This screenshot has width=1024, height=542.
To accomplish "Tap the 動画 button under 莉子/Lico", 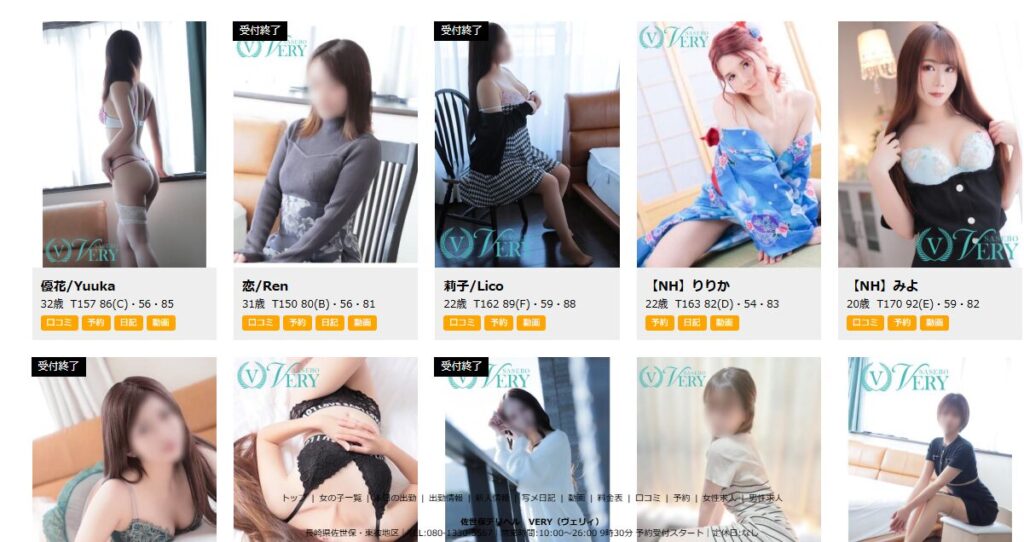I will pyautogui.click(x=531, y=323).
